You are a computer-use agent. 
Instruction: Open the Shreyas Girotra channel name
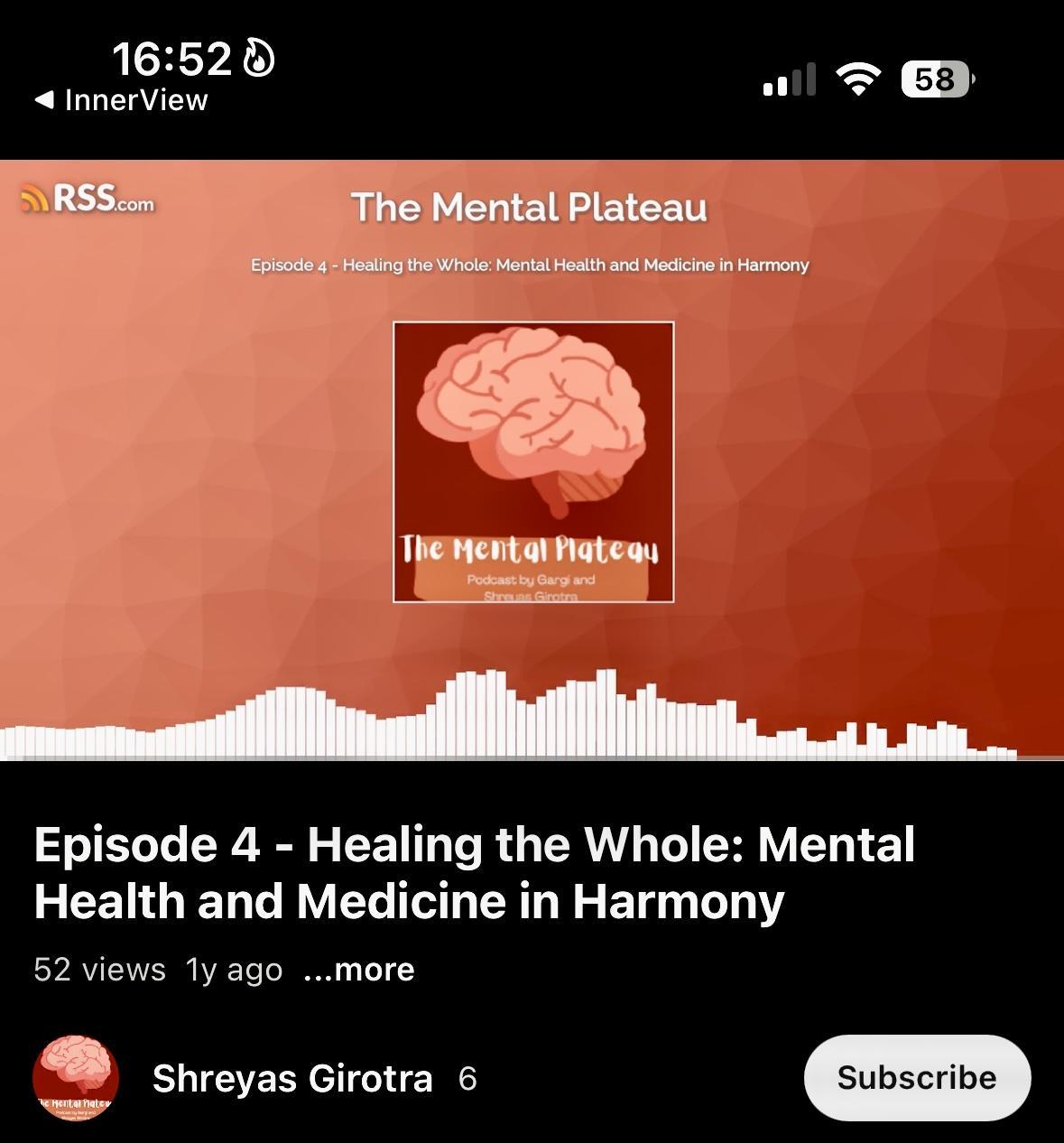(x=292, y=1079)
